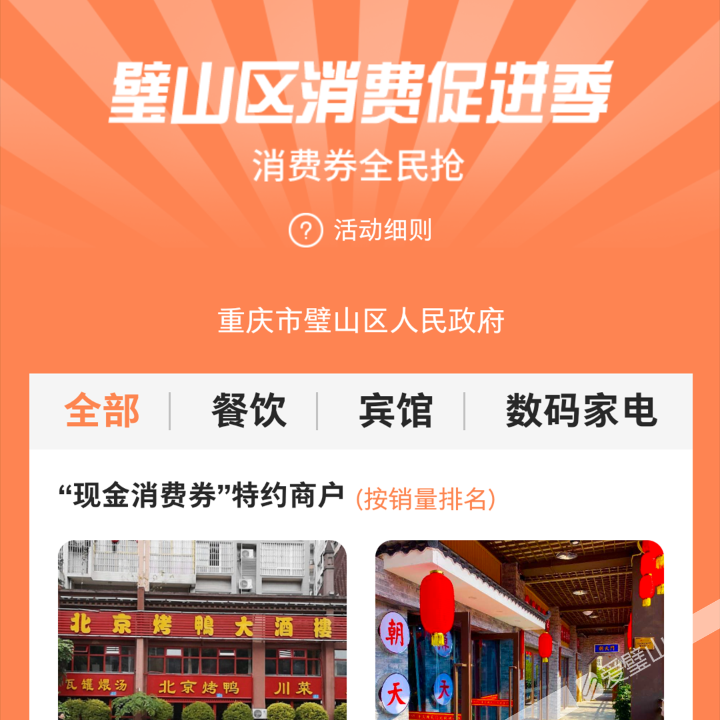Show the 数码家电 category
720x720 pixels.
(x=580, y=411)
